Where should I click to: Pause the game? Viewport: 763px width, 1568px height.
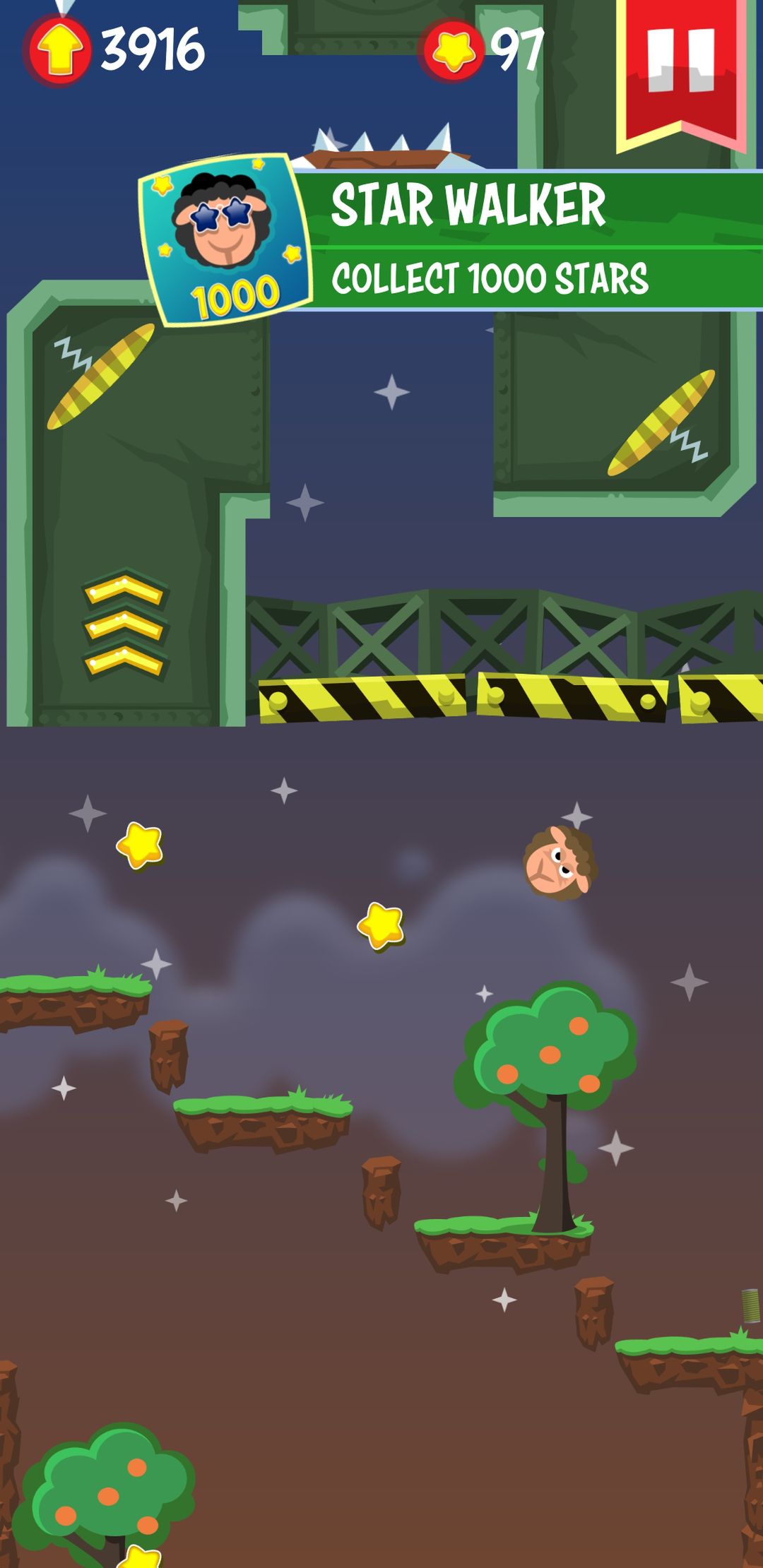point(682,71)
